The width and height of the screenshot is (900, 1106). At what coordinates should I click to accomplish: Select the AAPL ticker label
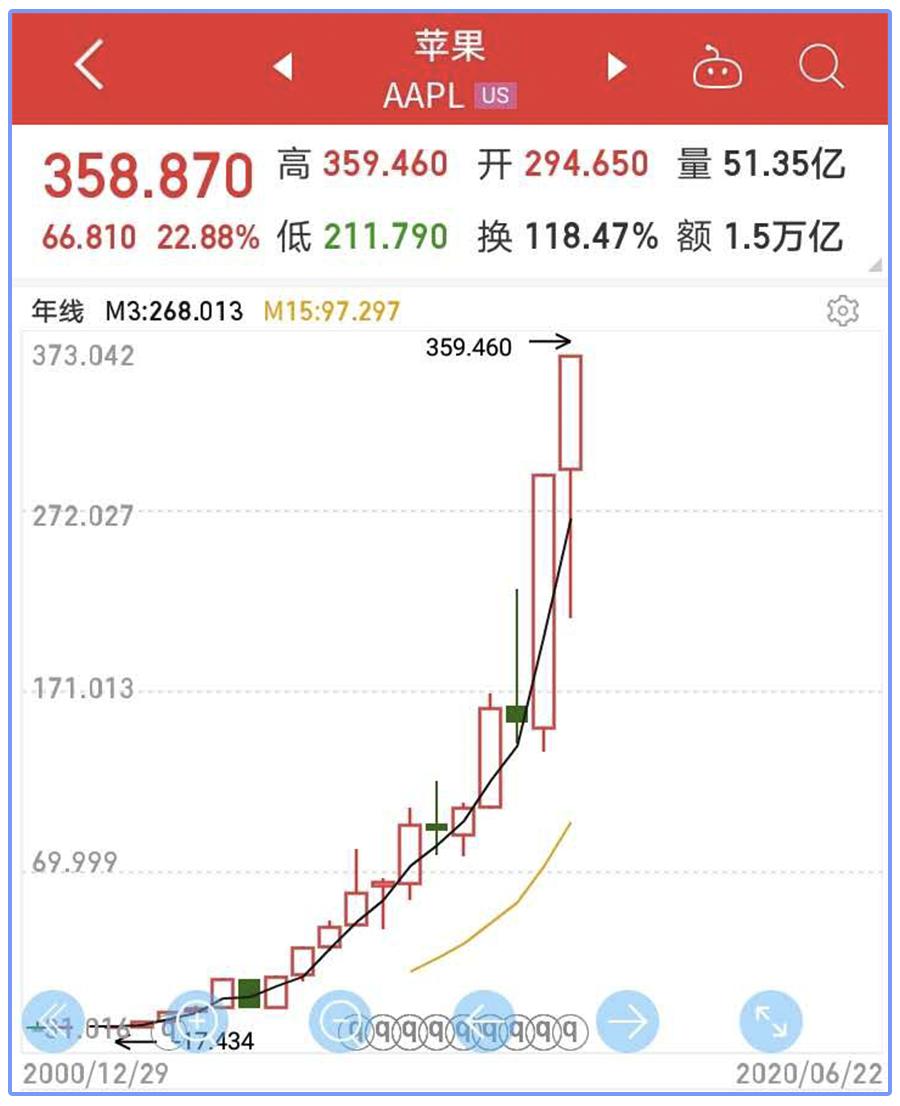point(421,98)
